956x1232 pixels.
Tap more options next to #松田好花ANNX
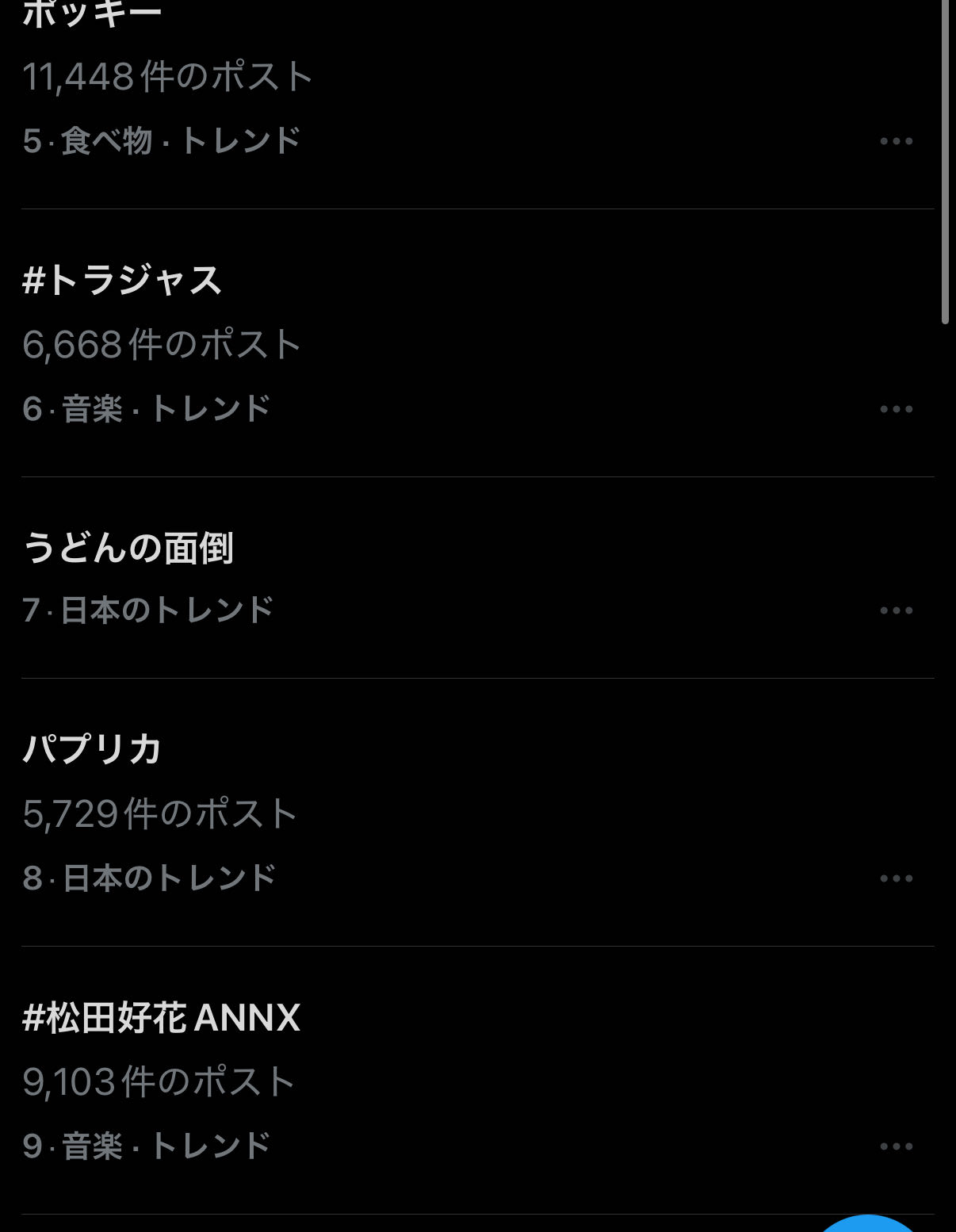(896, 1146)
